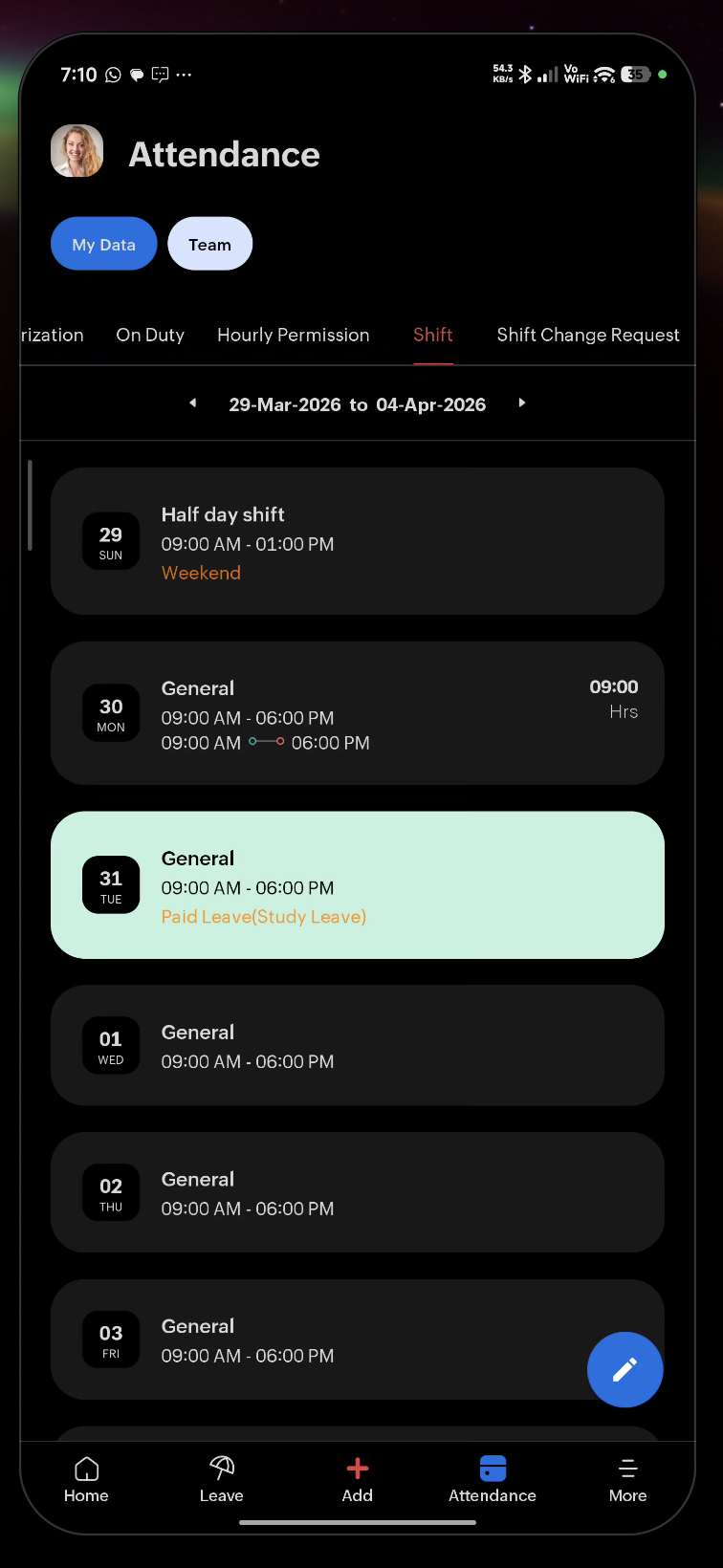This screenshot has height=1568, width=723.
Task: Open the More menu tab
Action: pyautogui.click(x=627, y=1479)
